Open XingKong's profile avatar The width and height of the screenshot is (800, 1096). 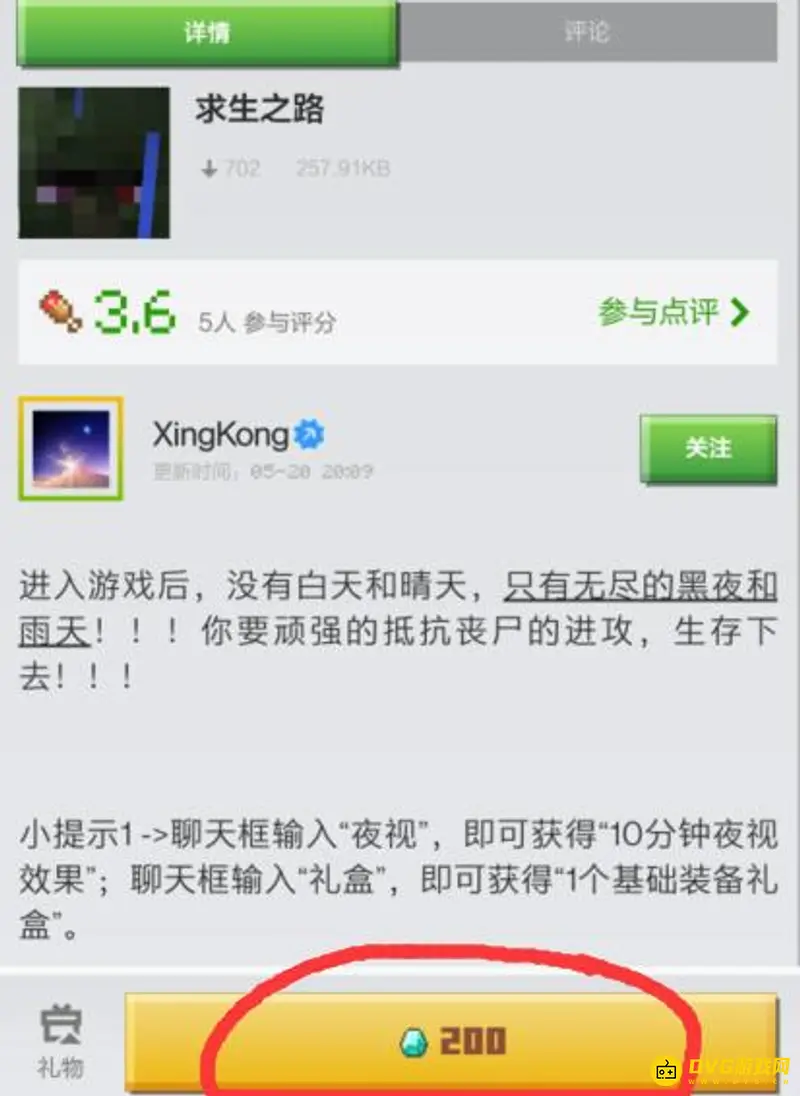coord(70,448)
